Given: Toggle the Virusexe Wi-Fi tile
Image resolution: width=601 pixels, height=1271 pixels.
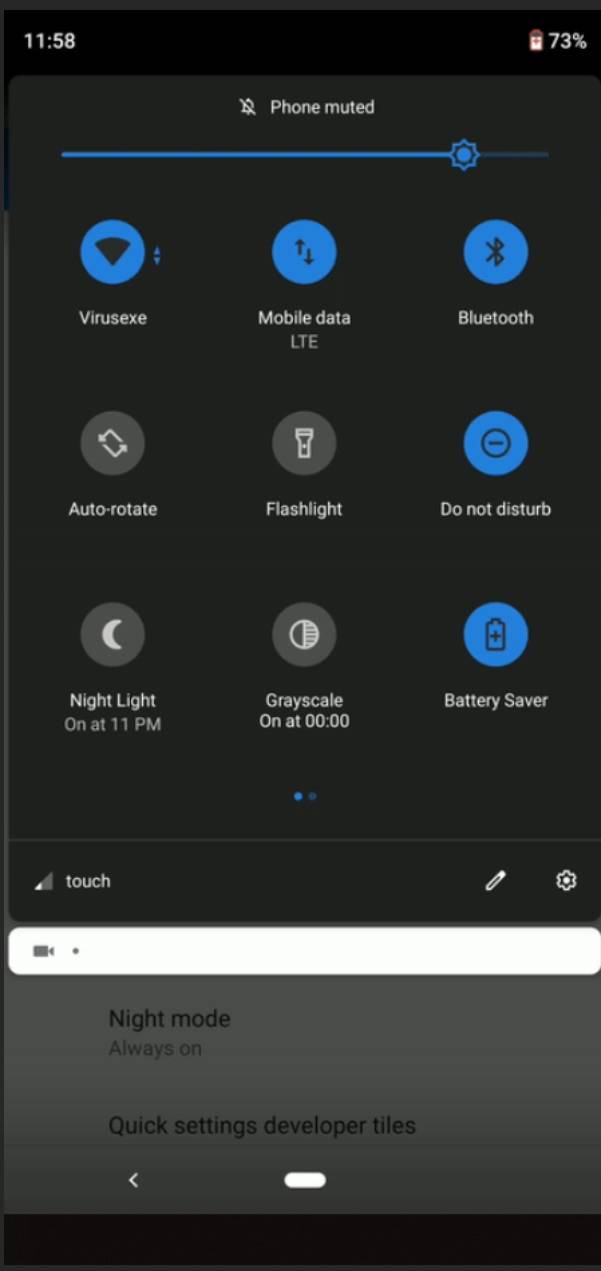Looking at the screenshot, I should [x=112, y=252].
